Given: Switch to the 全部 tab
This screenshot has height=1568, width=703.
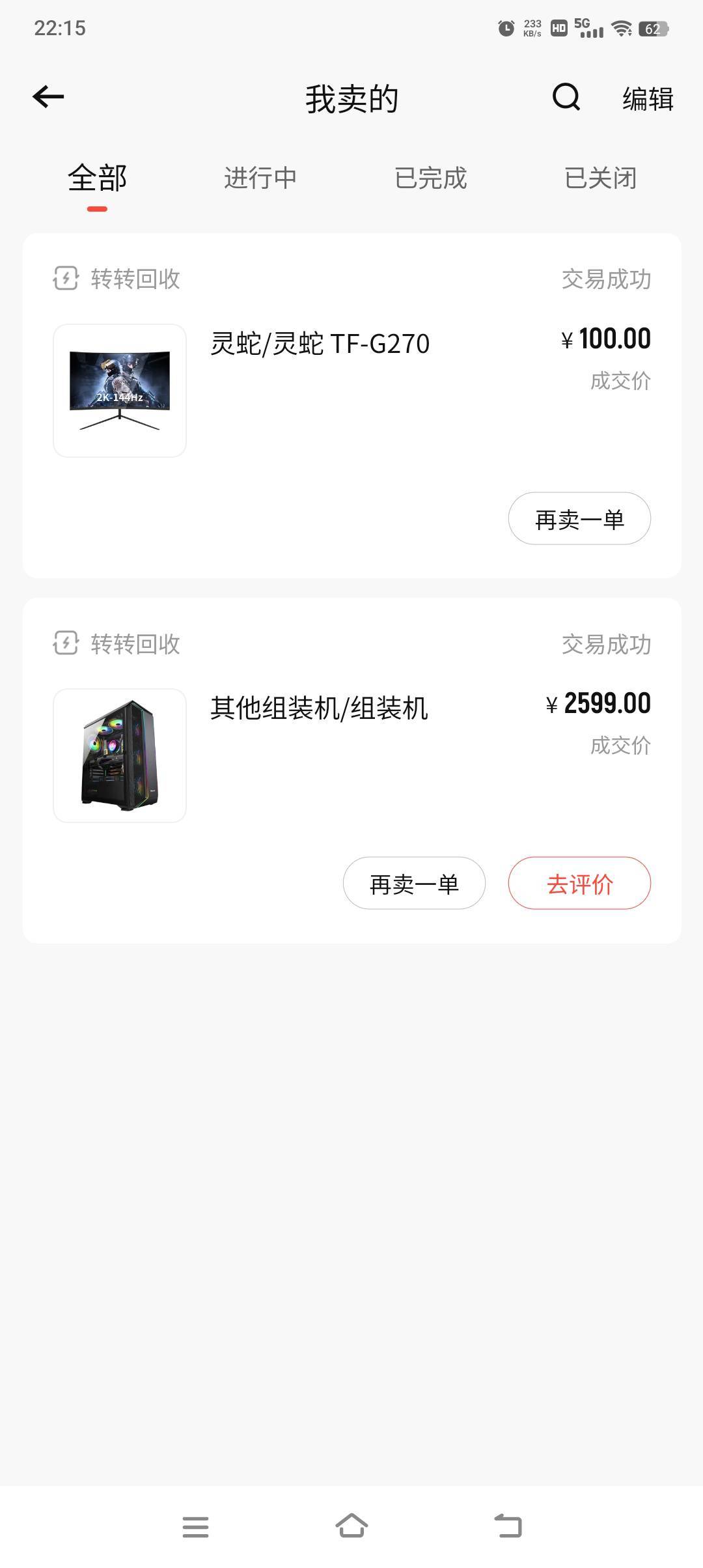Looking at the screenshot, I should coord(97,178).
